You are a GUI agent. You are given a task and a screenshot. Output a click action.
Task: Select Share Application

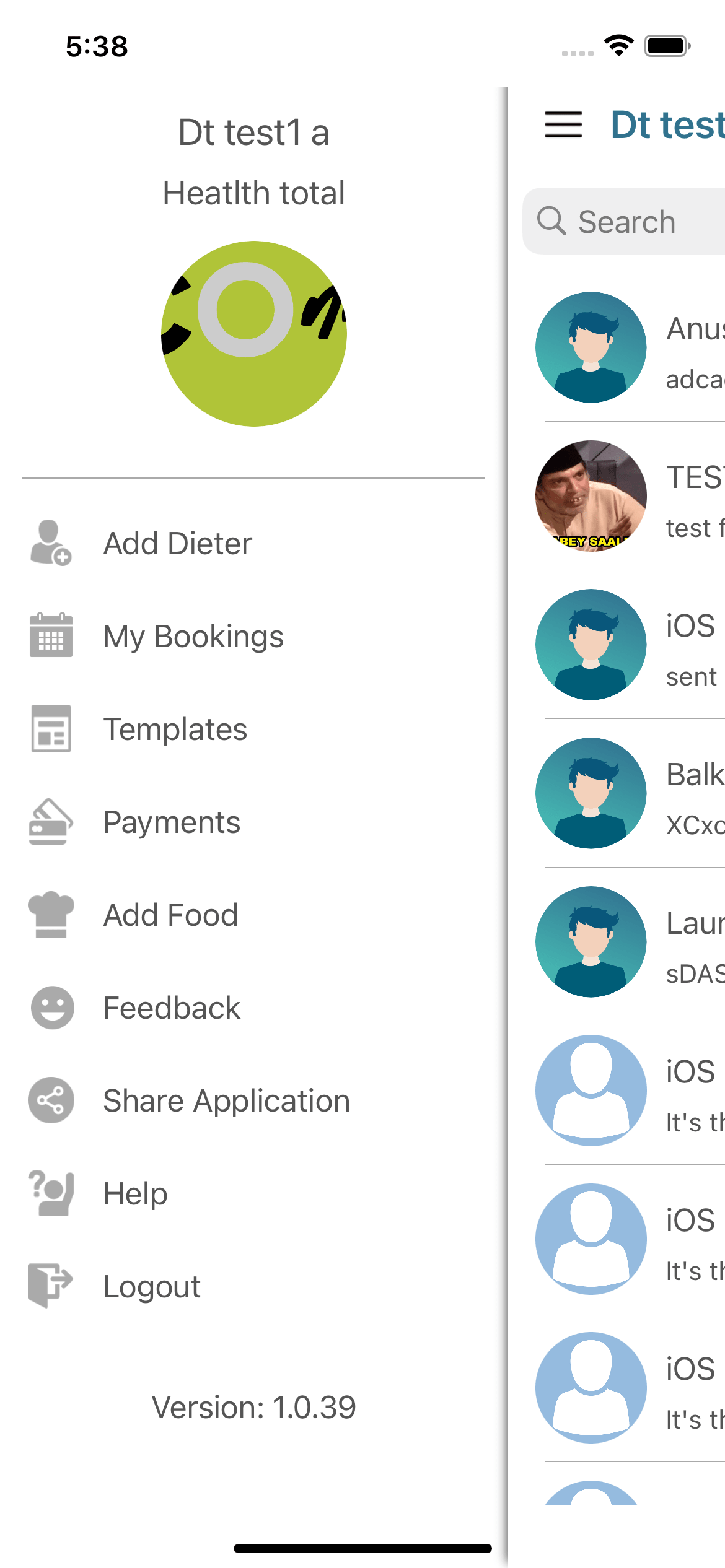pyautogui.click(x=226, y=1100)
